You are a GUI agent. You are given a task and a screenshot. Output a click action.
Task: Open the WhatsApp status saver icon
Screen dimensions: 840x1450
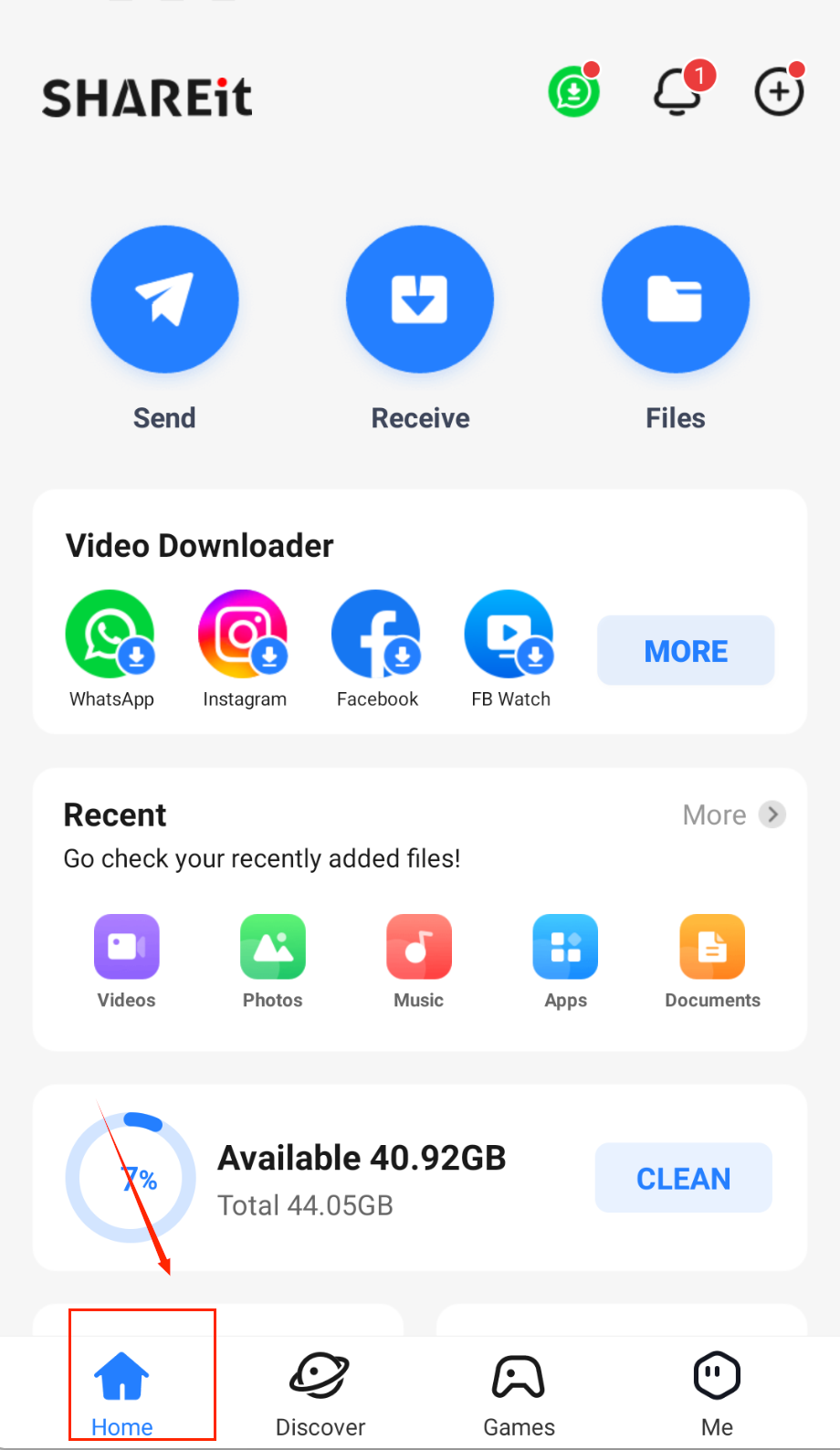click(573, 92)
